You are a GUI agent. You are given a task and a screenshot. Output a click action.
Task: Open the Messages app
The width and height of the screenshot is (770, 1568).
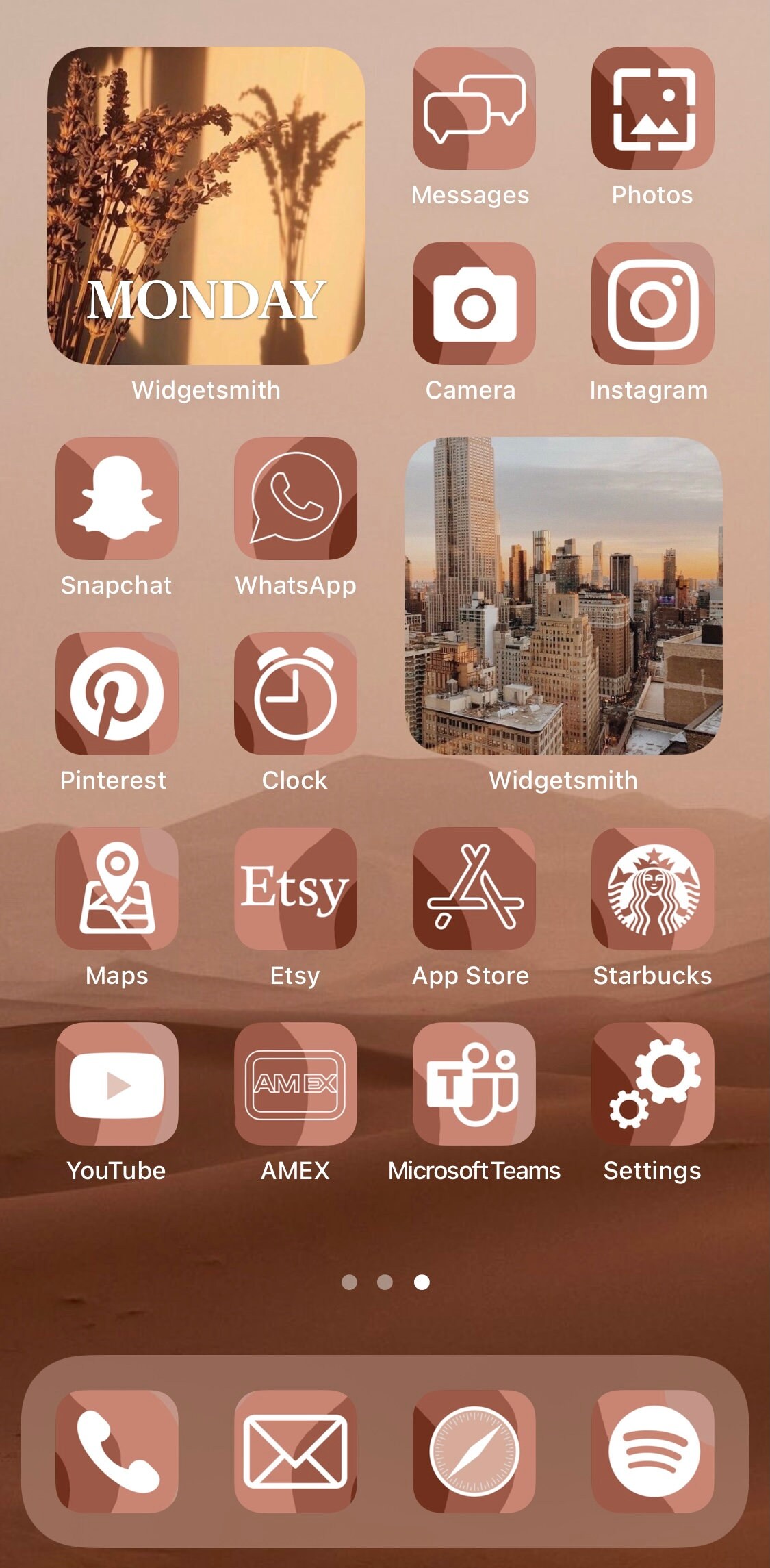(x=474, y=108)
